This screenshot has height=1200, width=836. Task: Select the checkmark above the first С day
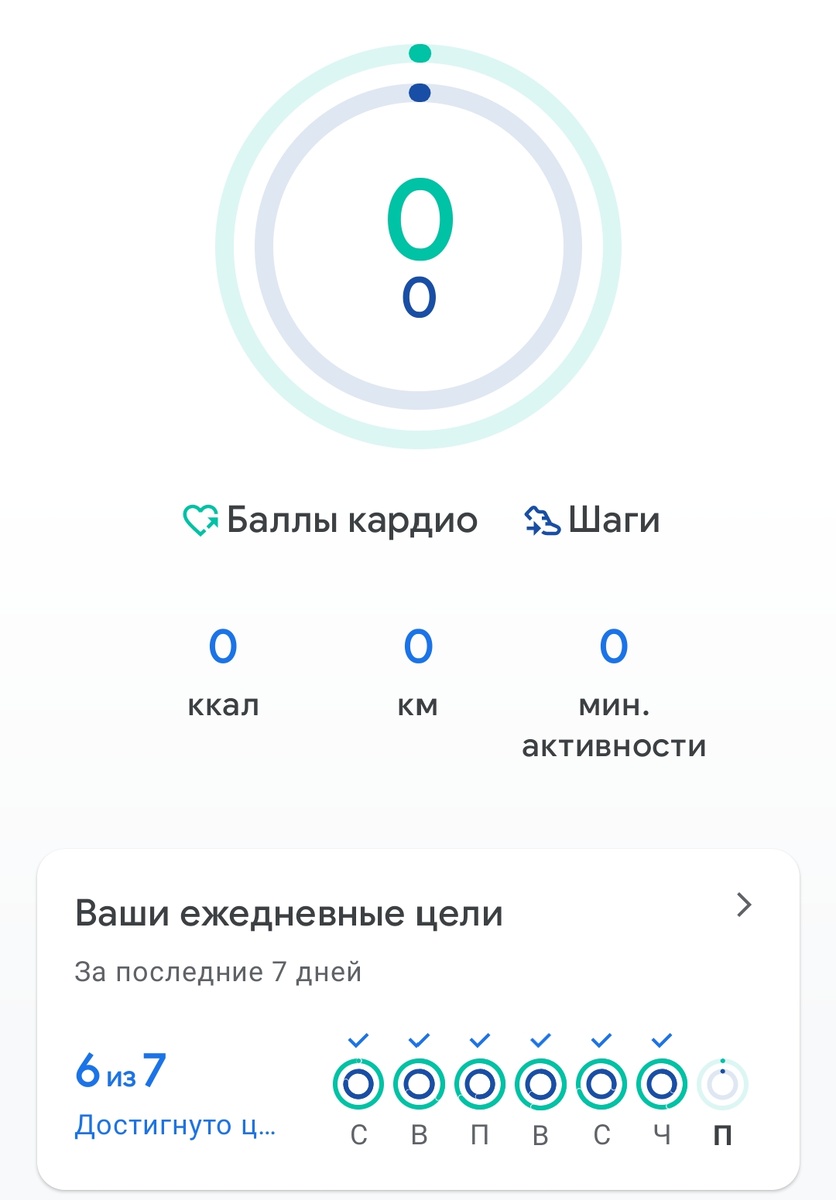[358, 1040]
